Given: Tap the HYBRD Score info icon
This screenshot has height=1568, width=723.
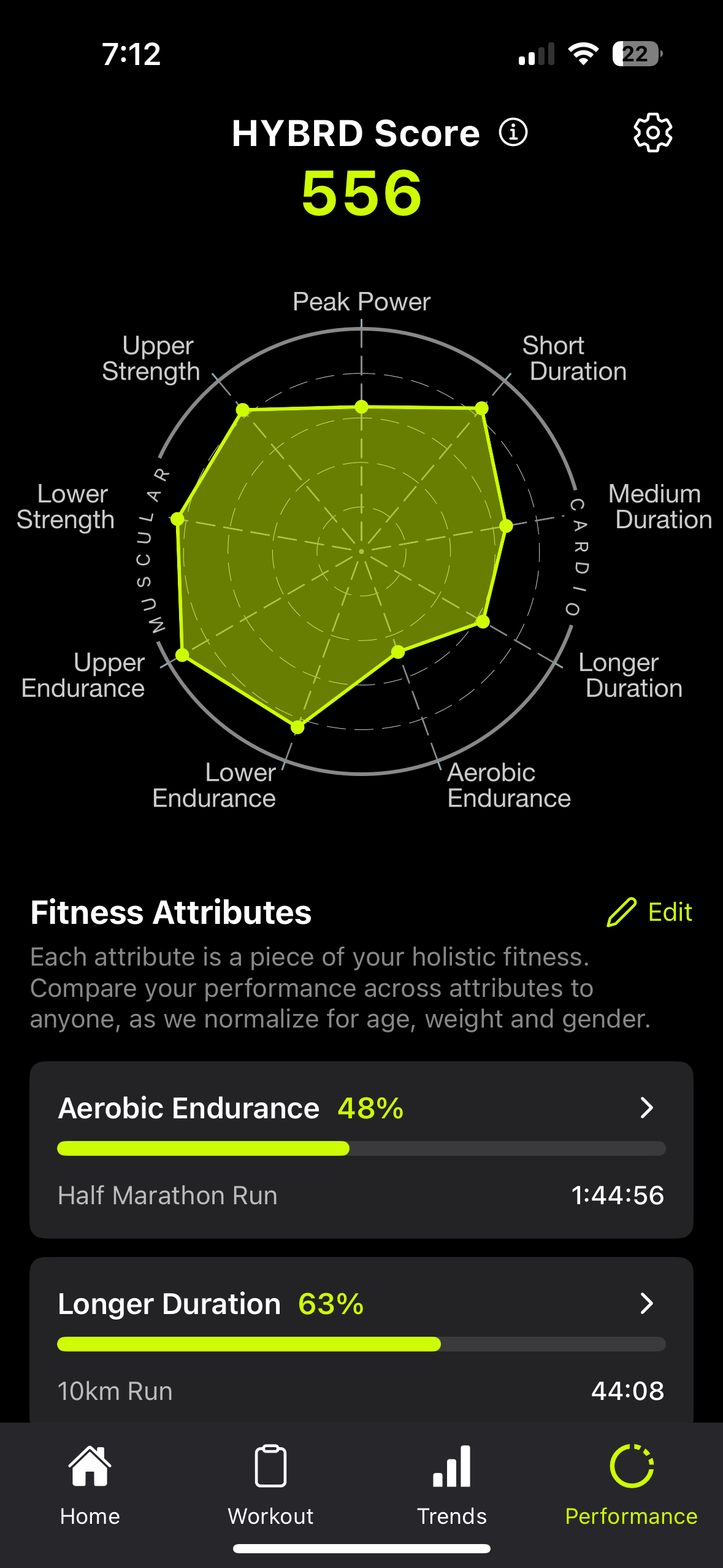Looking at the screenshot, I should 513,132.
